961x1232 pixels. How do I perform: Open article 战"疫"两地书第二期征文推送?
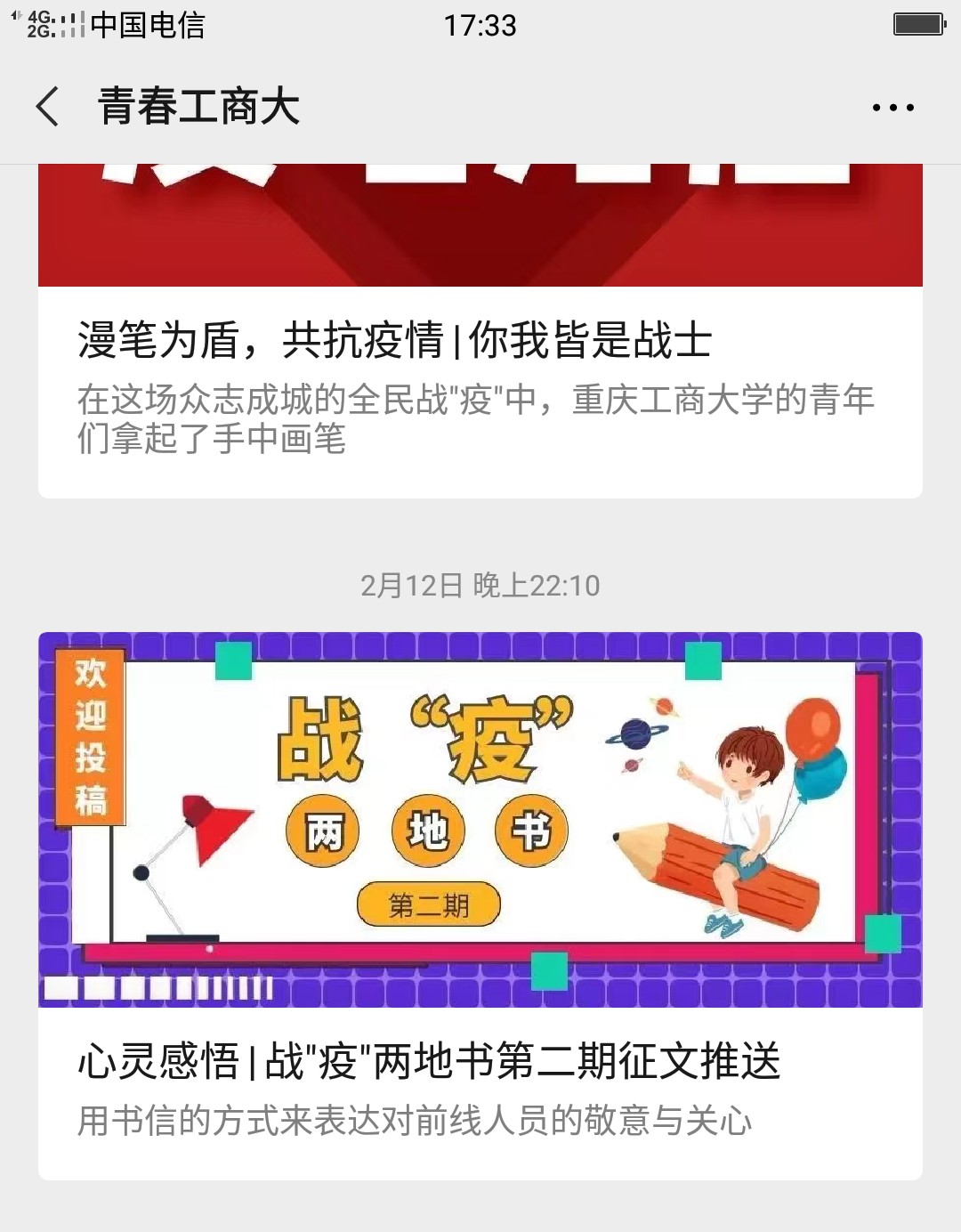tap(429, 1061)
